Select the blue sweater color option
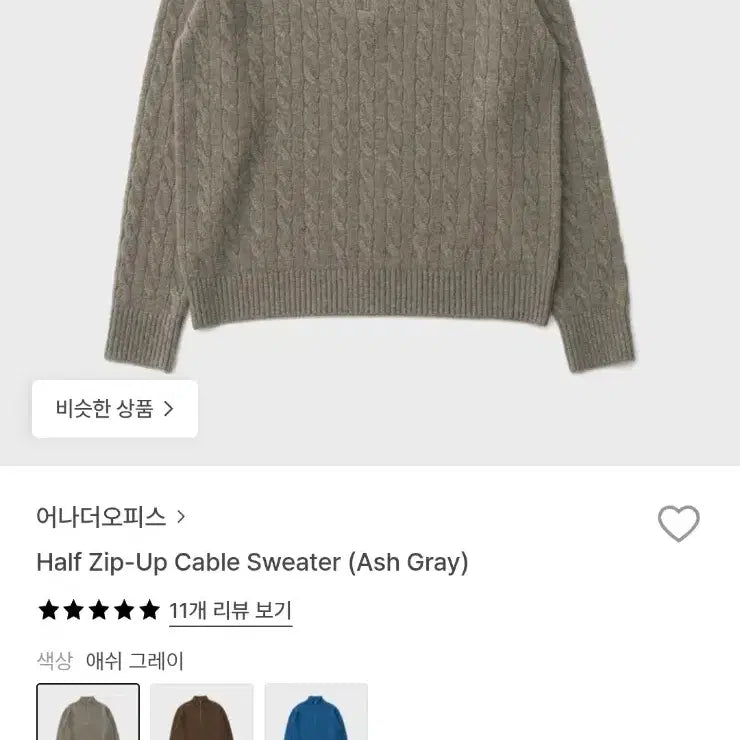The image size is (740, 740). (316, 712)
